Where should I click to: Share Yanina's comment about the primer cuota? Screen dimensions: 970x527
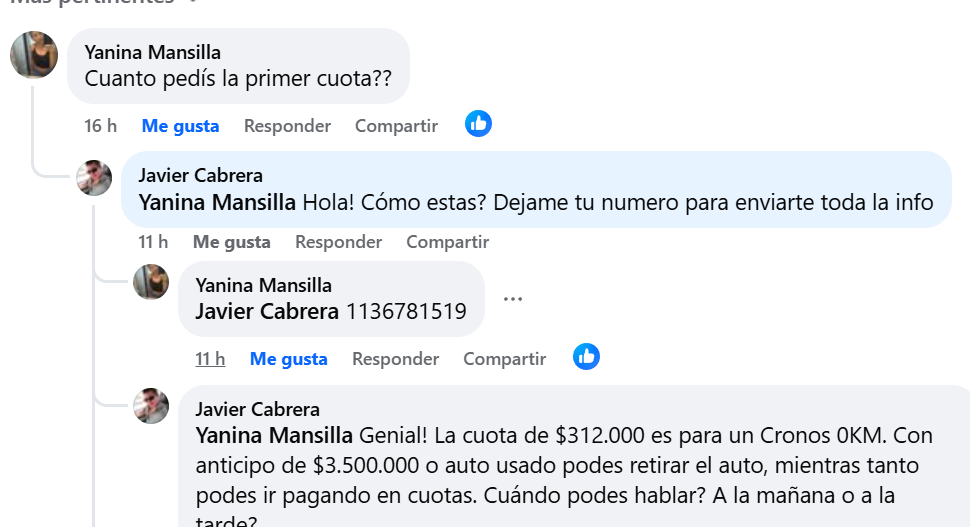coord(396,126)
